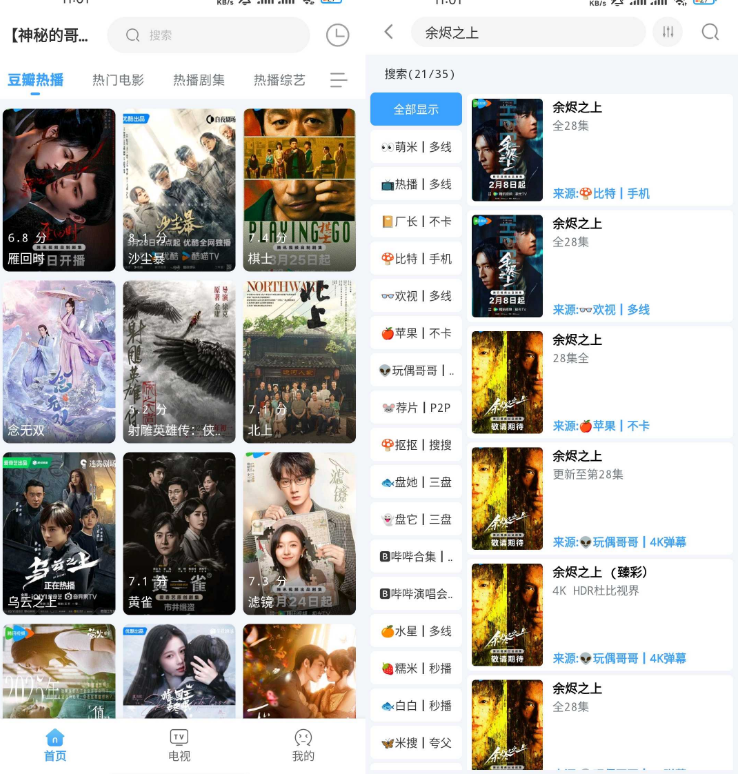Image resolution: width=738 pixels, height=774 pixels.
Task: View the 北上 show tile
Action: click(x=299, y=362)
